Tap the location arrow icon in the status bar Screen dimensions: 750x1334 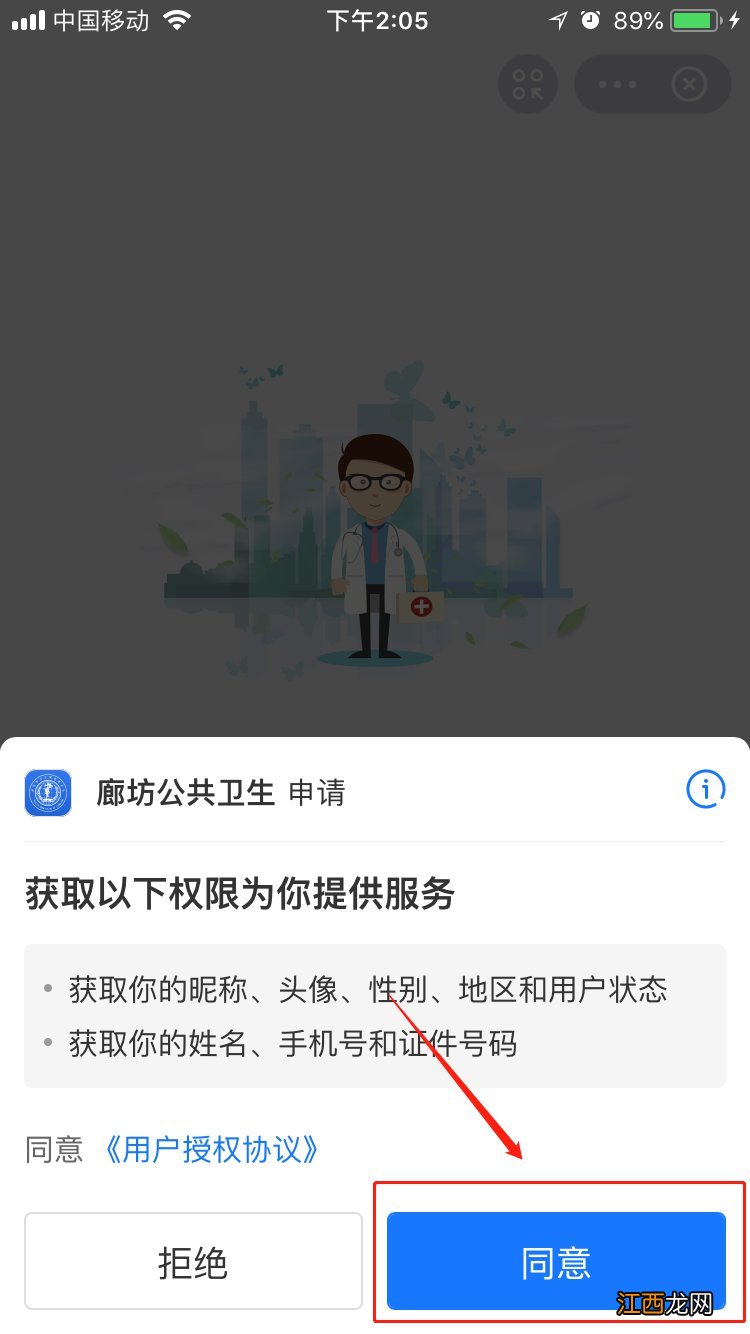coord(557,18)
